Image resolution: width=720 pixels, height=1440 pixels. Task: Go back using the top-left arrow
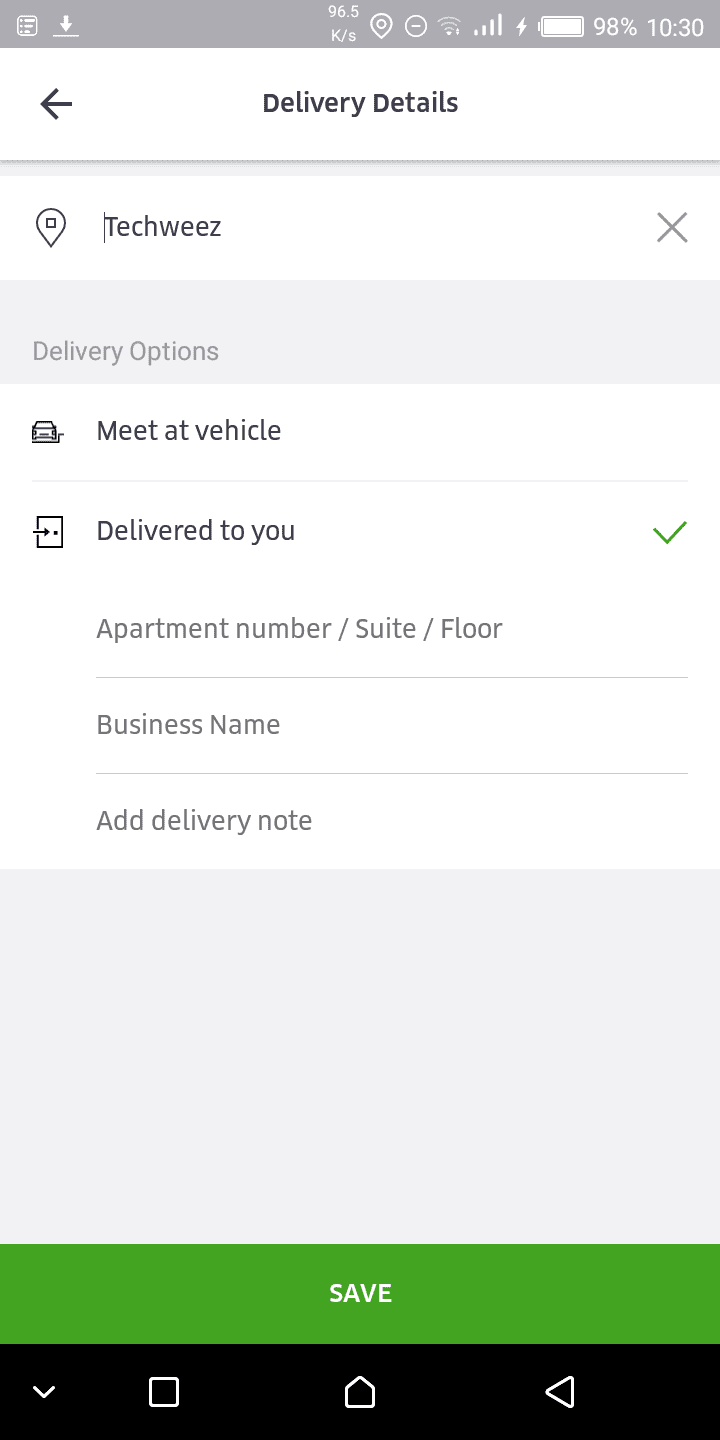56,103
